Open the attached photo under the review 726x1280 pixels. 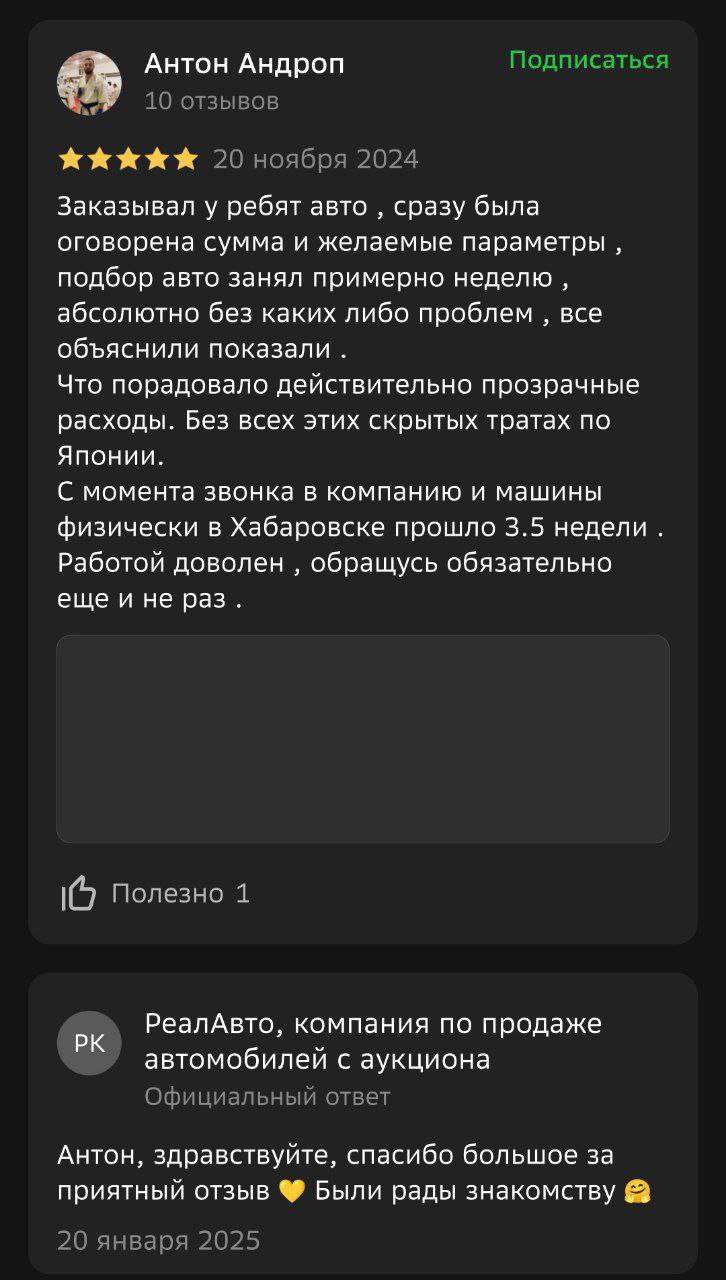pos(362,739)
